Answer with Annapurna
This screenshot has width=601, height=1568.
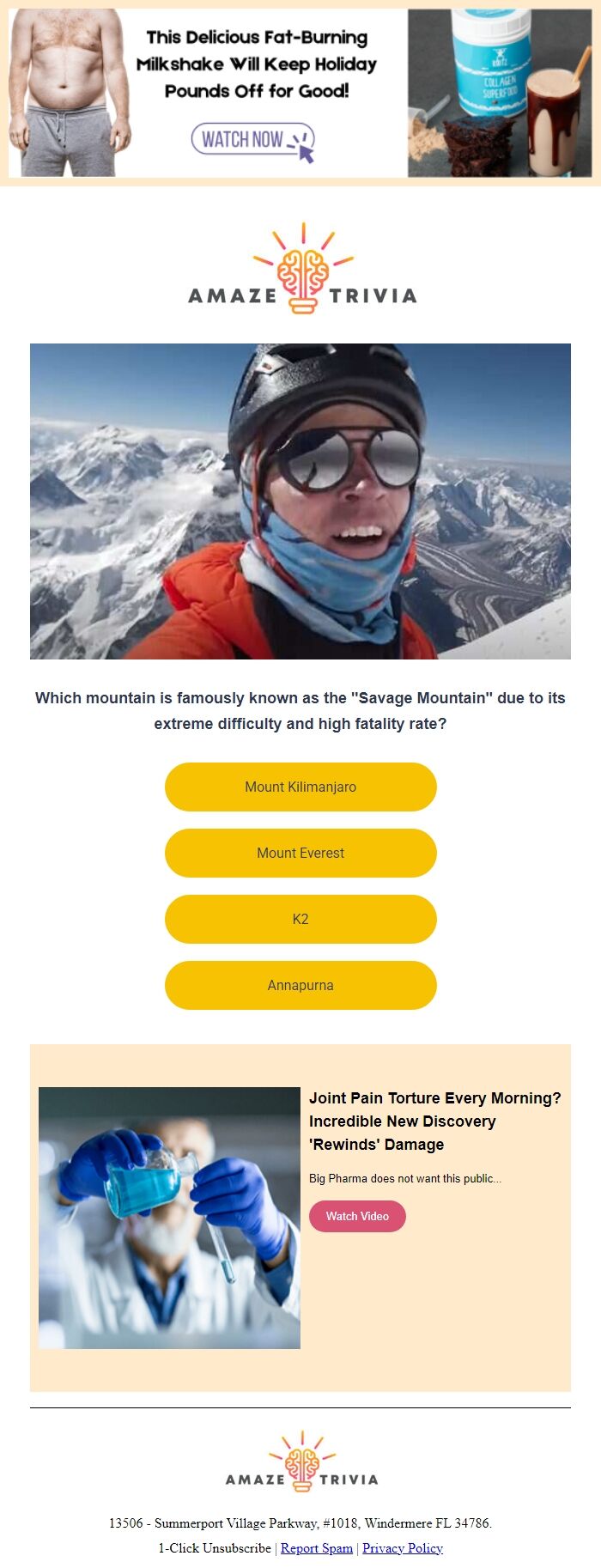point(300,985)
